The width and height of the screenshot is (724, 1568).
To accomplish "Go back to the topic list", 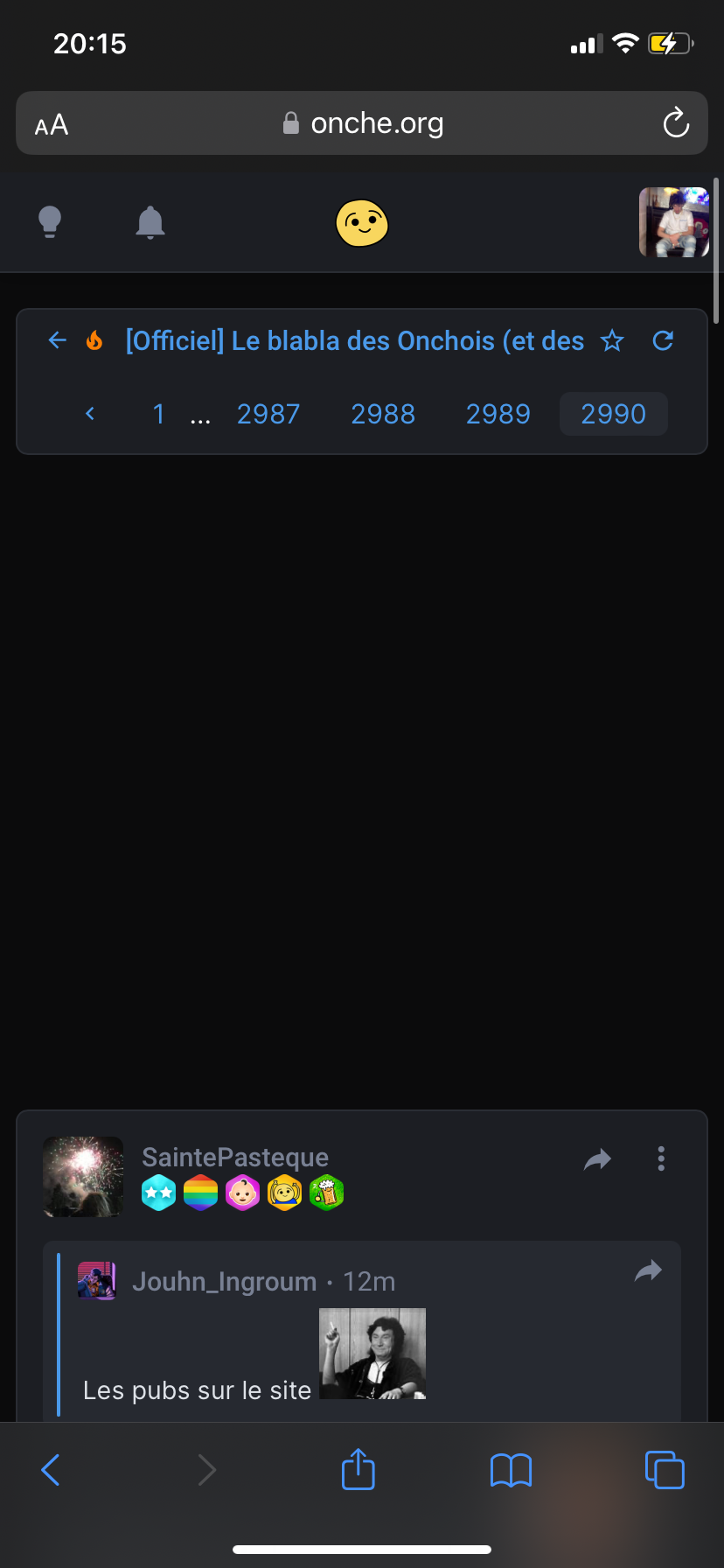I will coord(58,340).
